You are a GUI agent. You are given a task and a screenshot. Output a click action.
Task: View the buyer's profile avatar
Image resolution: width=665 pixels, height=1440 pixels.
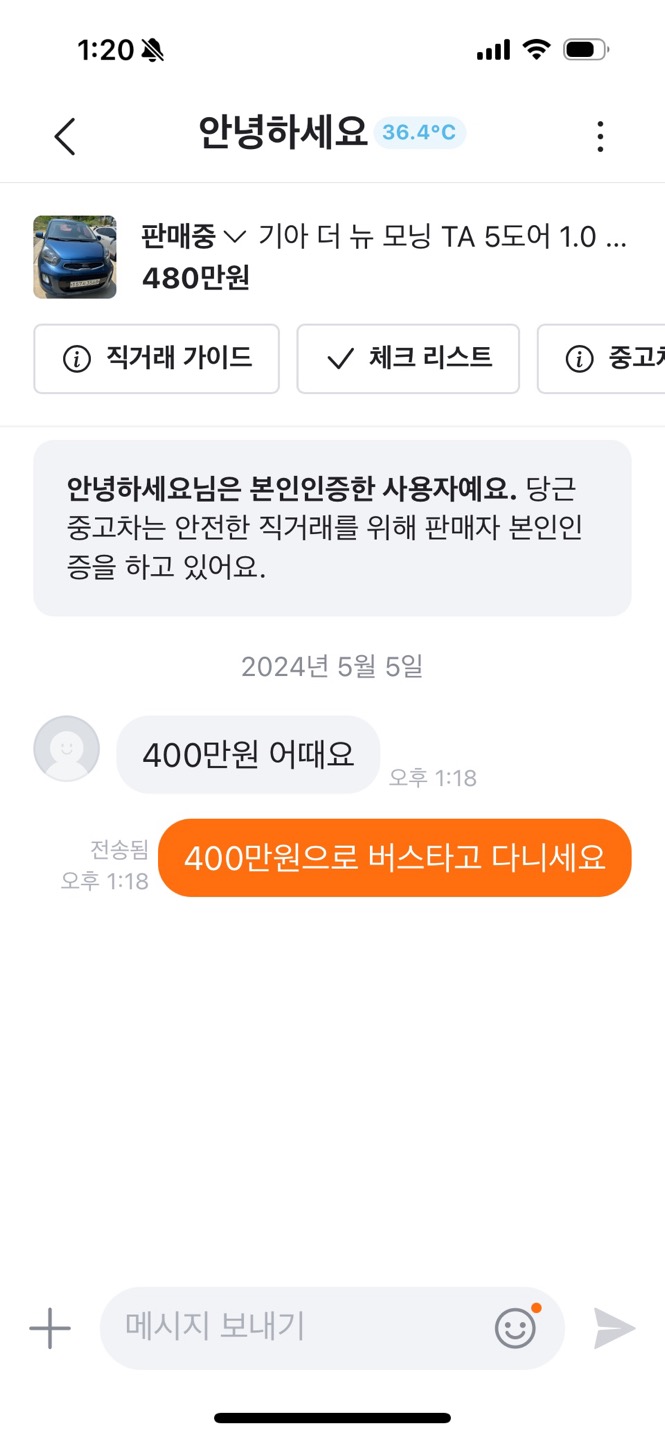pyautogui.click(x=67, y=749)
